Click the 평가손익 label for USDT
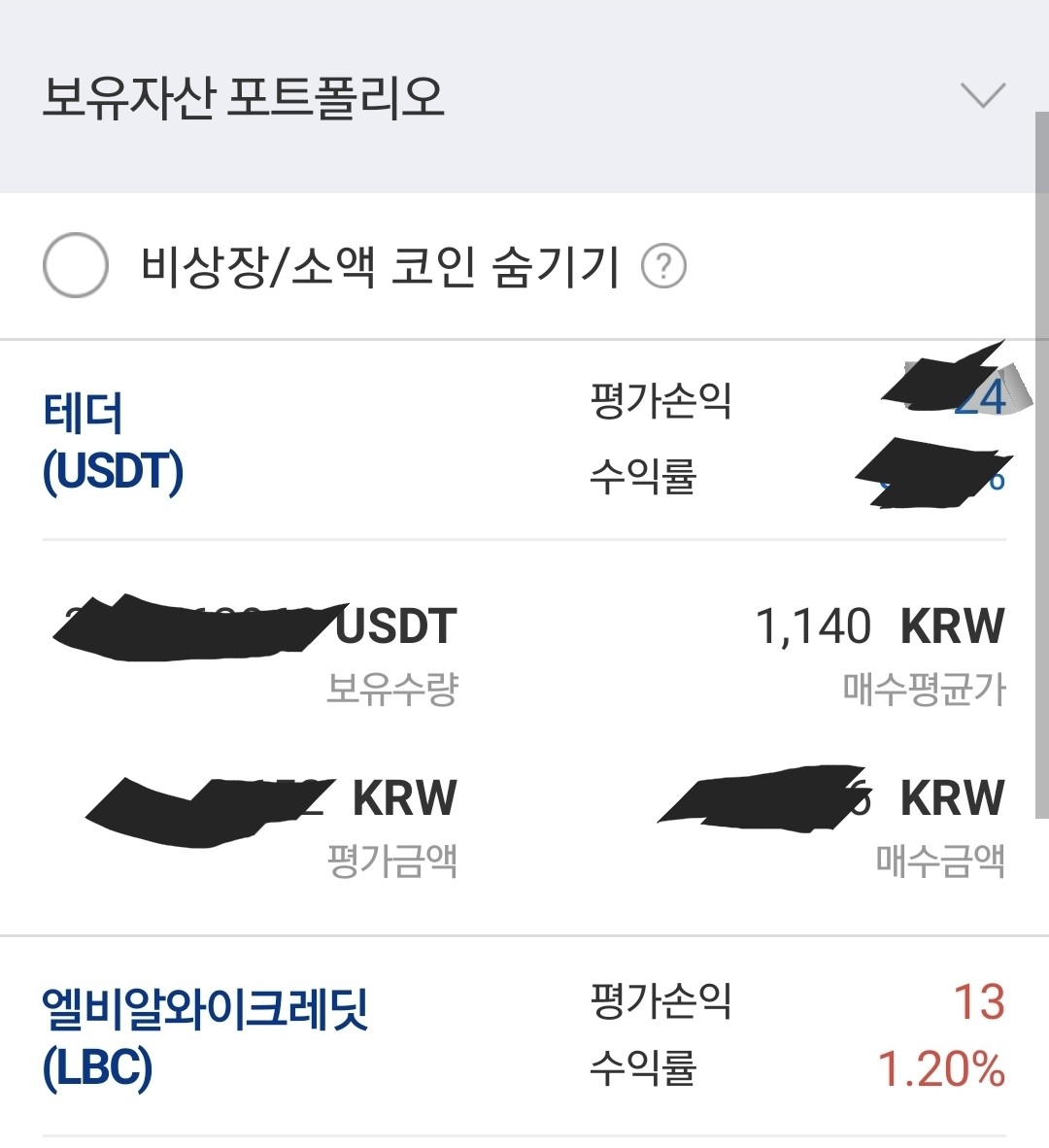Screen dimensions: 1049x1148 point(662,401)
